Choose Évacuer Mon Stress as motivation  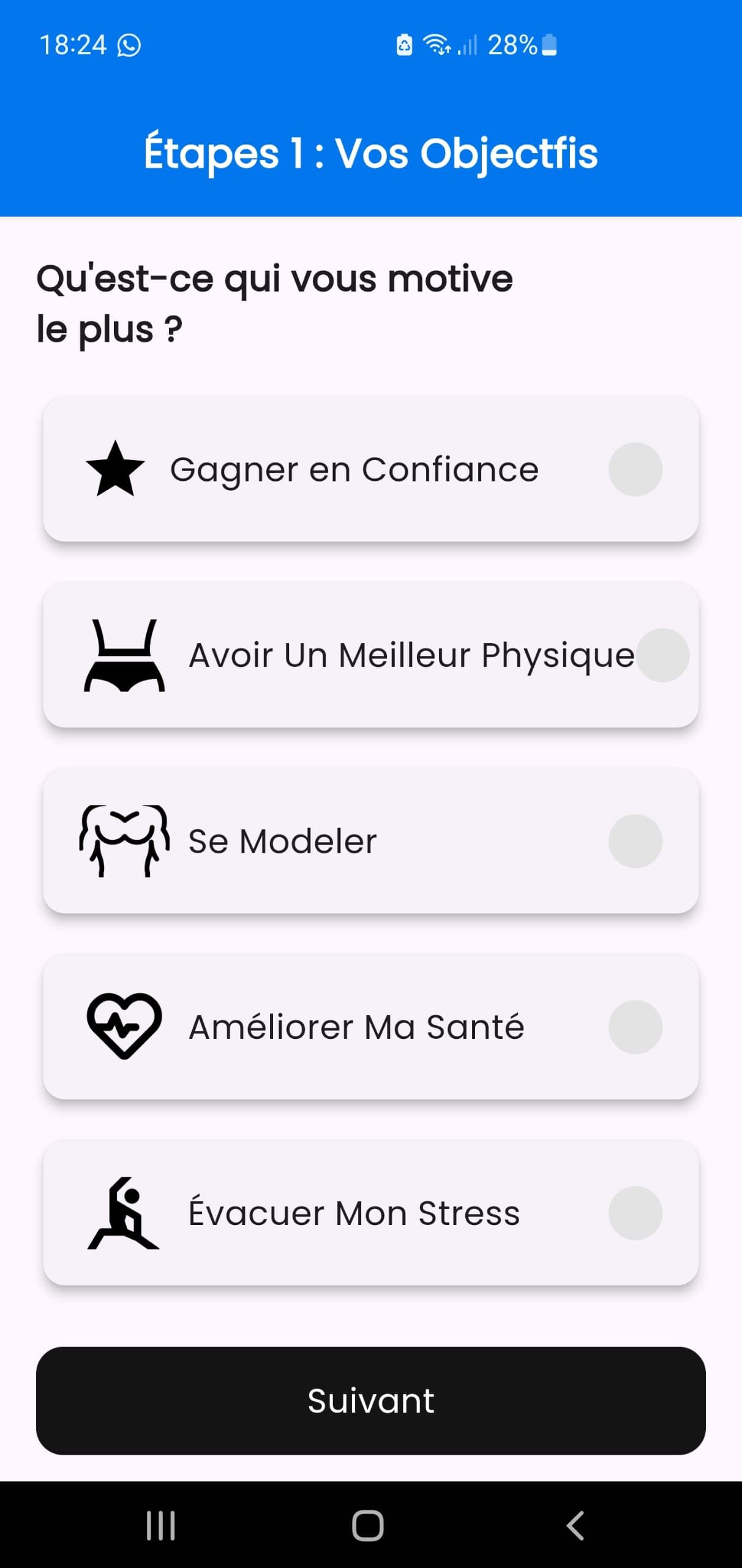370,1213
